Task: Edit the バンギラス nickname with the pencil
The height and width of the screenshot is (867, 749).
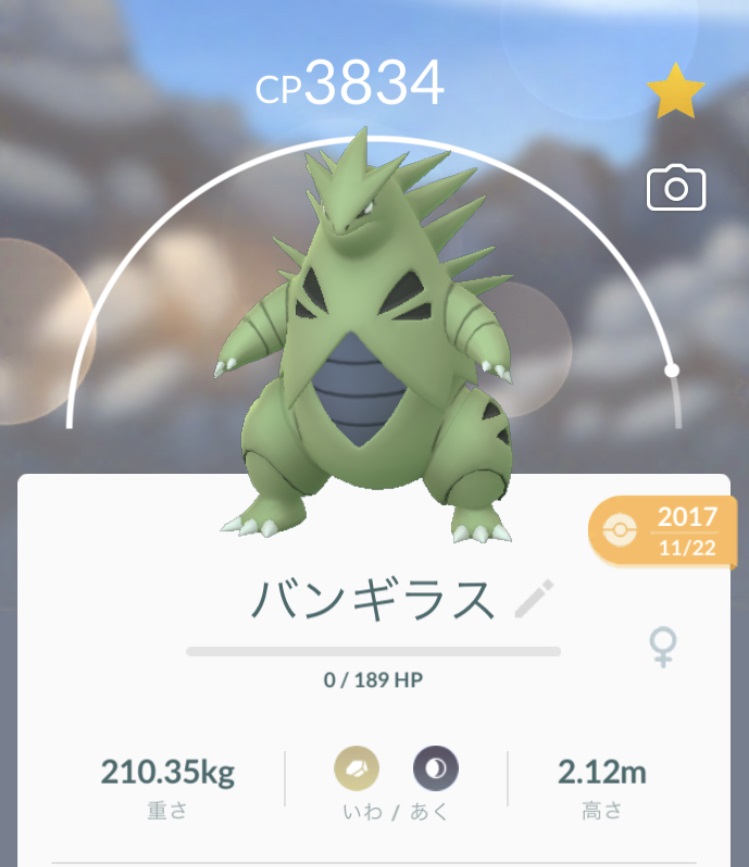Action: click(533, 600)
